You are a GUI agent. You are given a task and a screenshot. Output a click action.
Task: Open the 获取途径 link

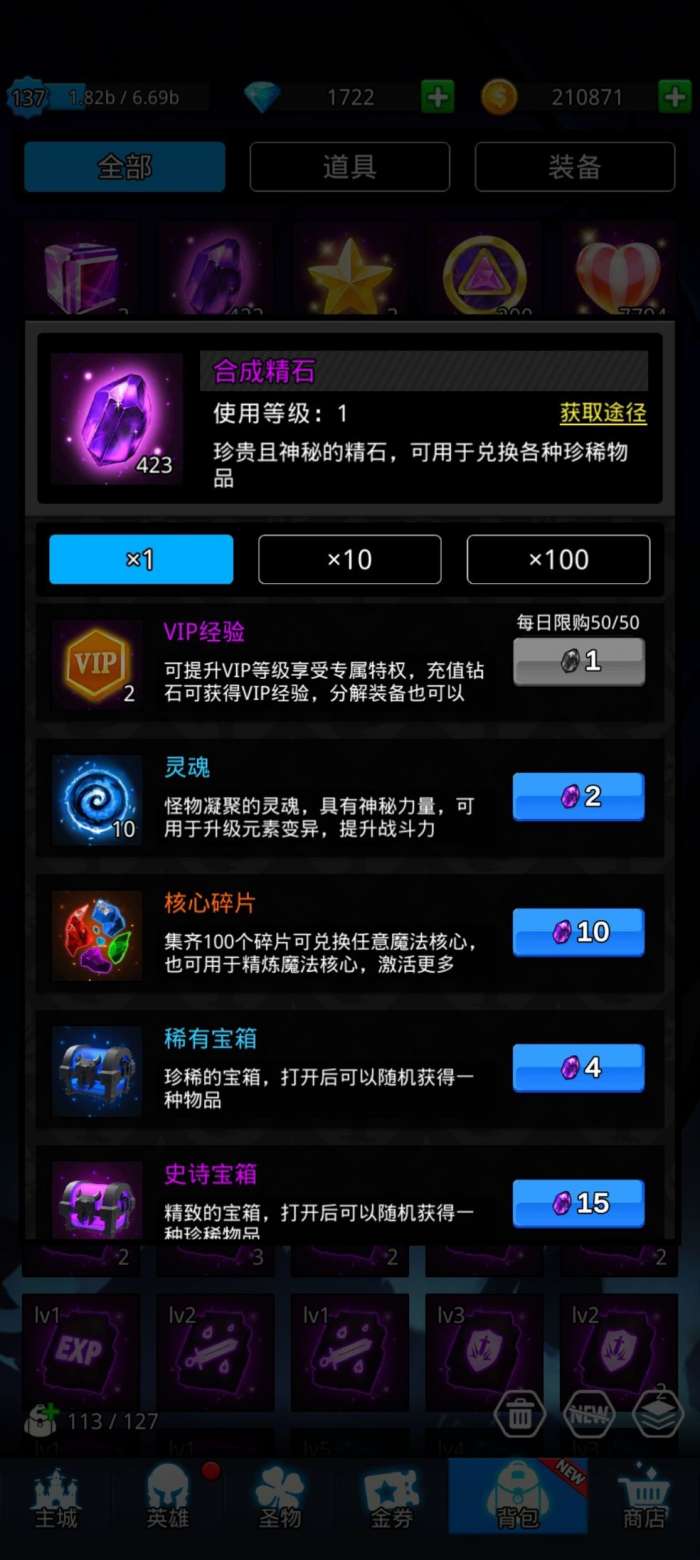(603, 413)
